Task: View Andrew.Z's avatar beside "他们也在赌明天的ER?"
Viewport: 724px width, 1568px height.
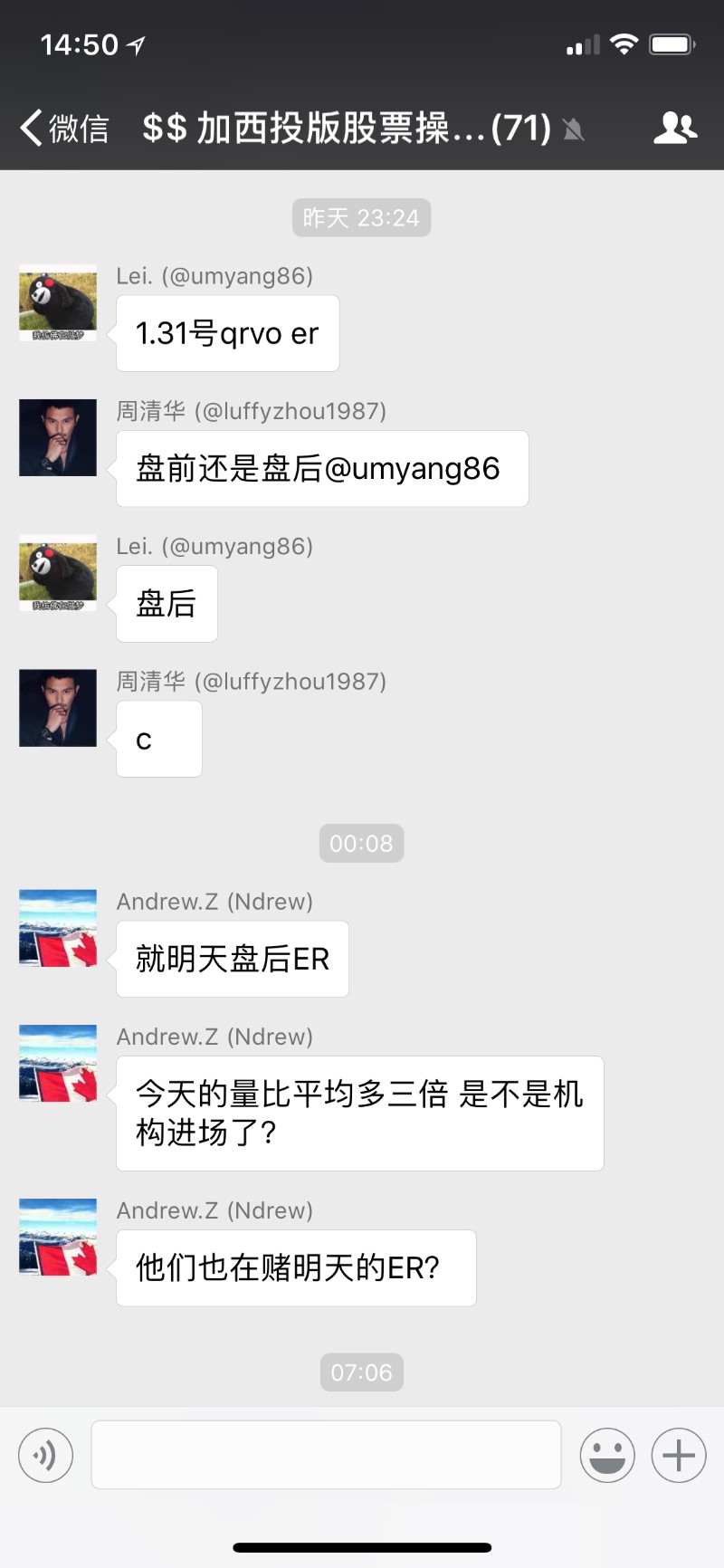Action: click(58, 1237)
